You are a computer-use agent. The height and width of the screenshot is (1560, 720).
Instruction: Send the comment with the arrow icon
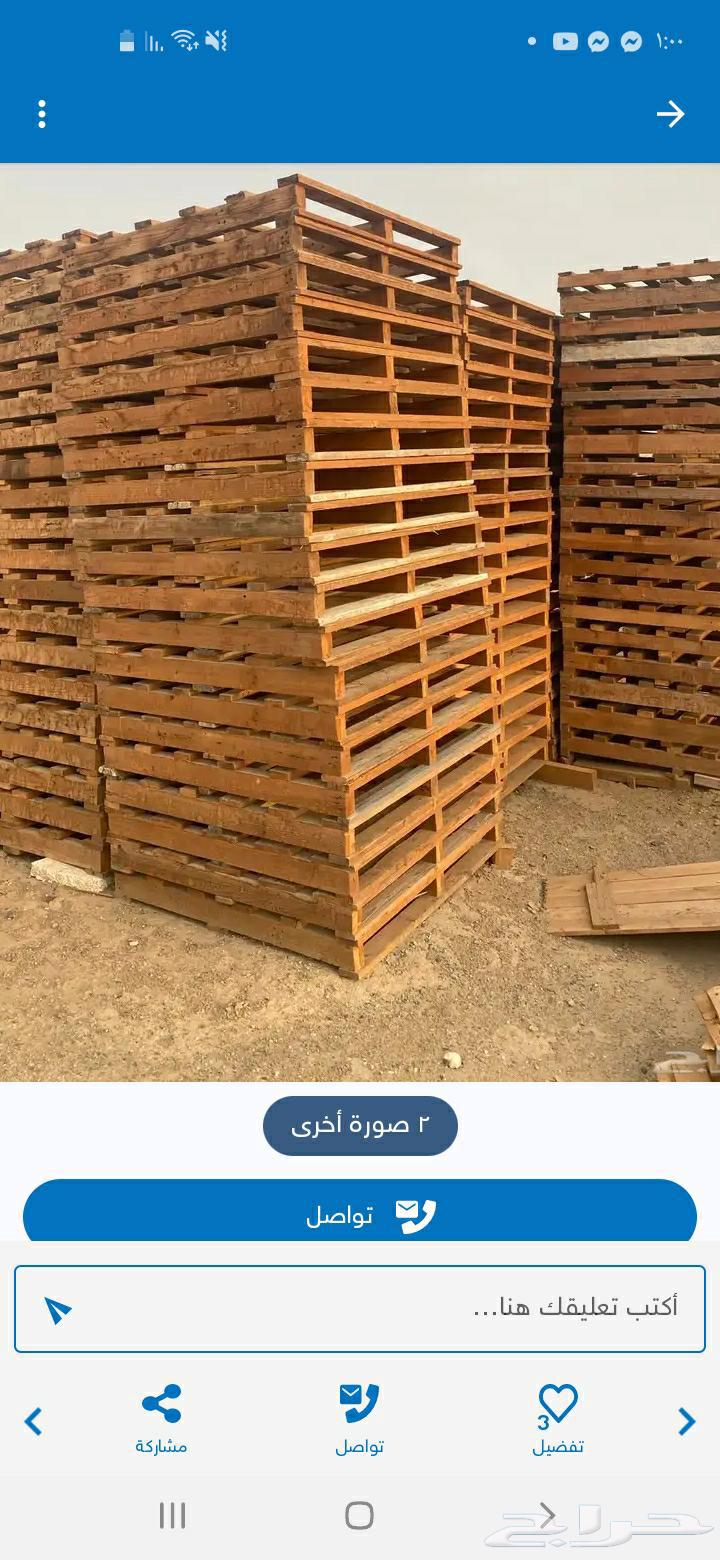[57, 1311]
